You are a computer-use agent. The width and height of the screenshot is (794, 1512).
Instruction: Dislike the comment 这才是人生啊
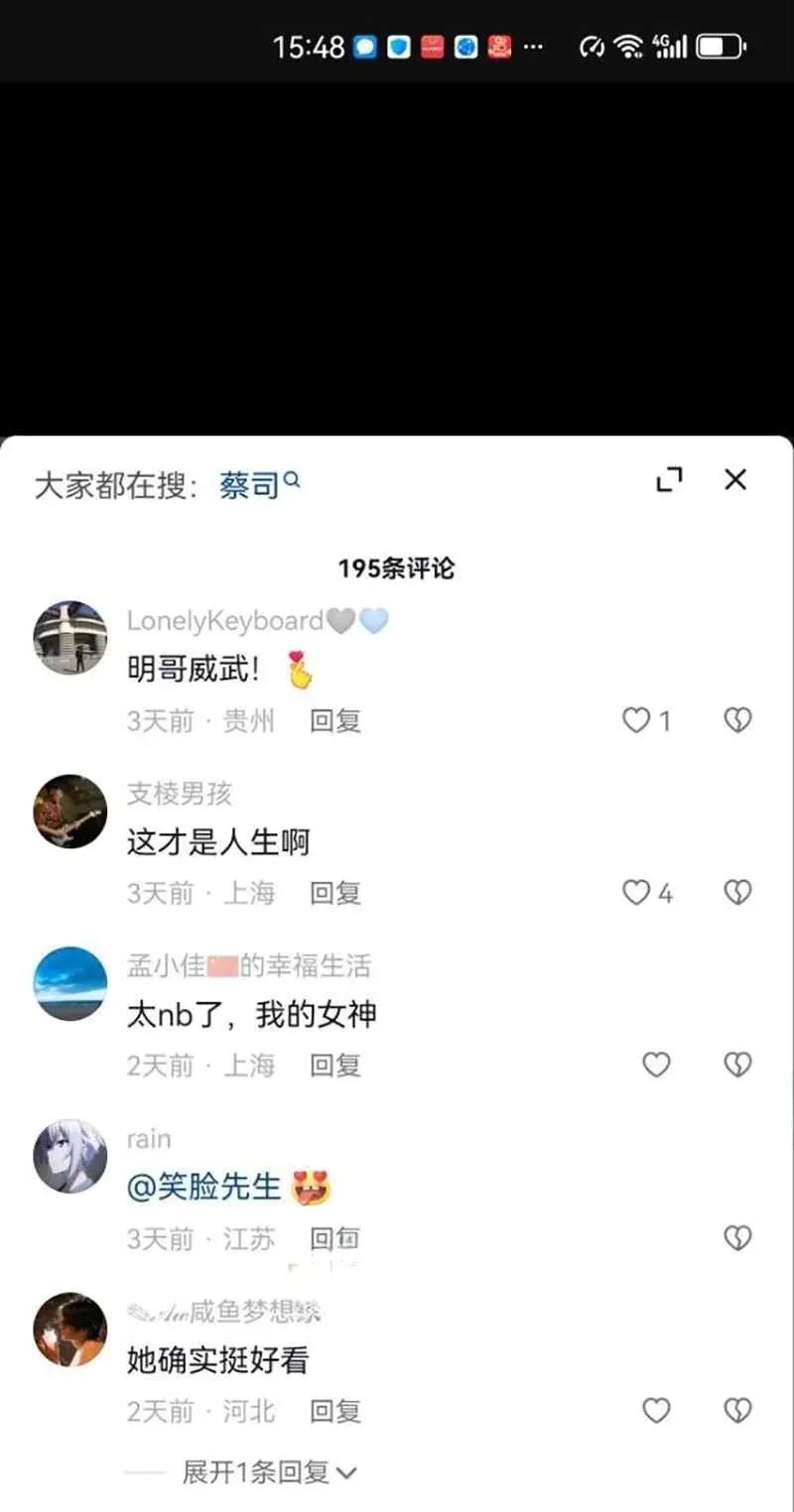[737, 893]
